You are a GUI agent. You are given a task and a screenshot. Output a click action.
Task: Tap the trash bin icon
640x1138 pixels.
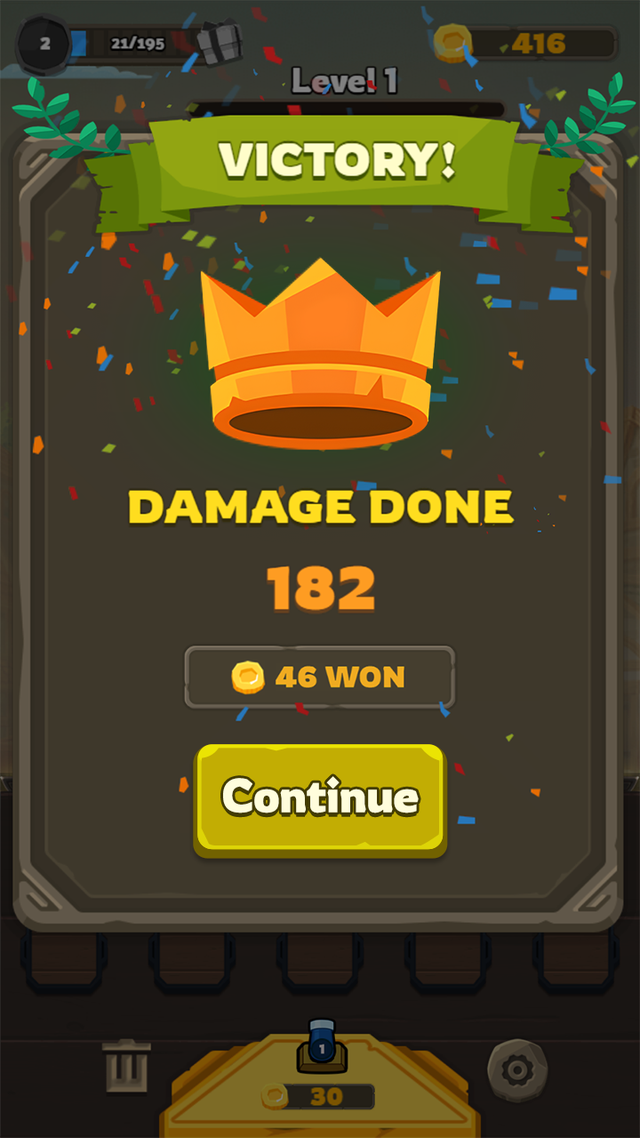tap(126, 1068)
